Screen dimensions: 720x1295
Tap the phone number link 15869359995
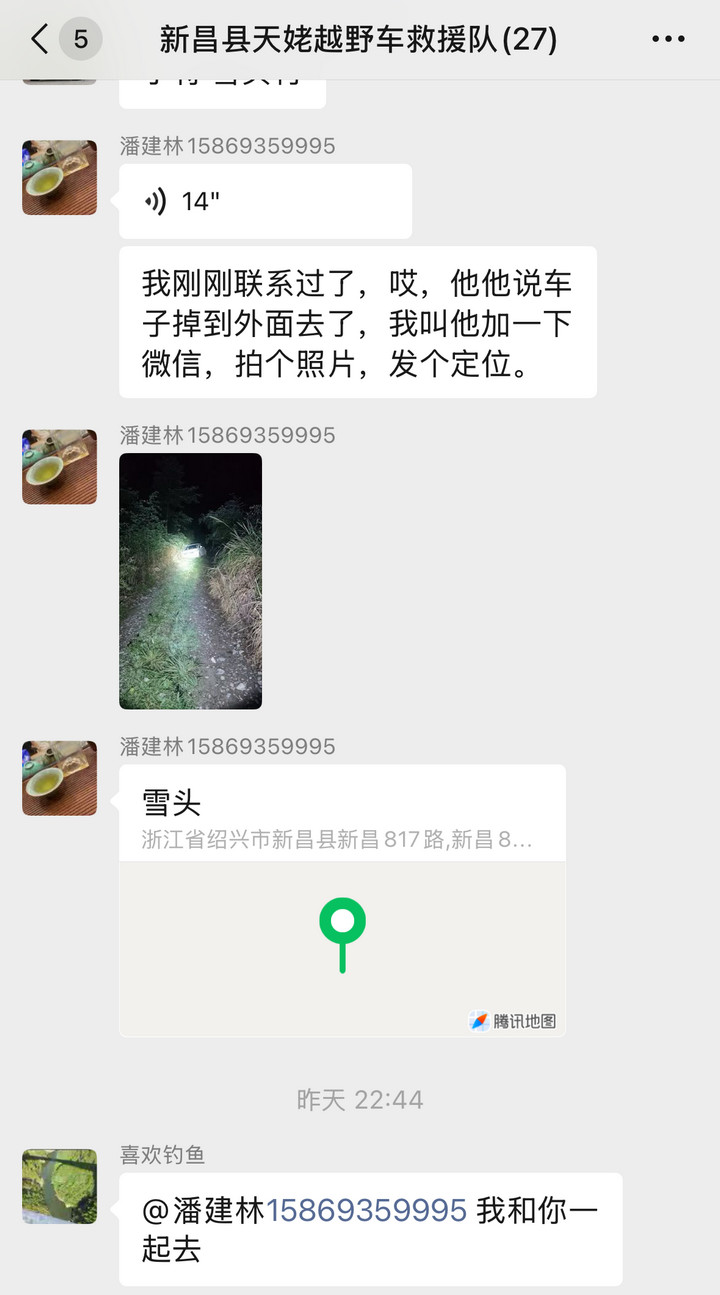click(x=366, y=1211)
